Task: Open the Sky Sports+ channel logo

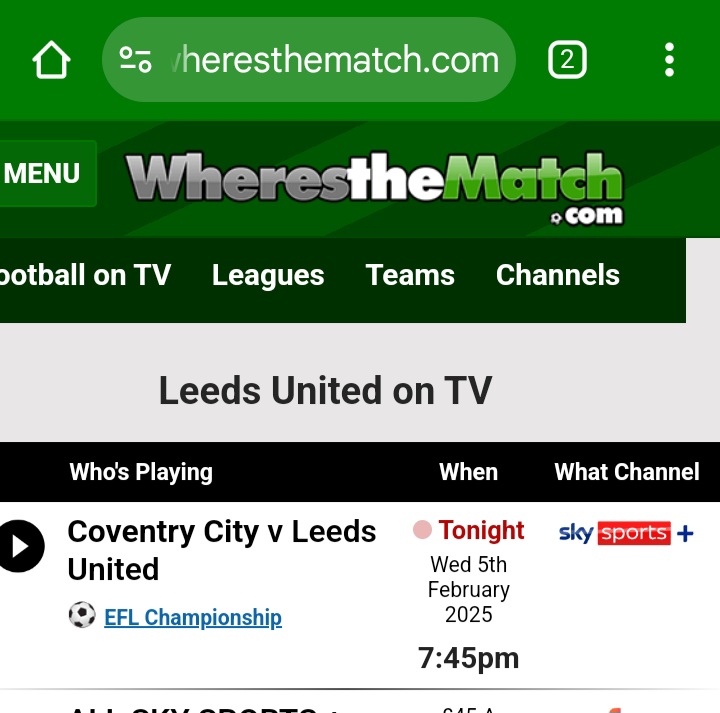Action: point(626,533)
